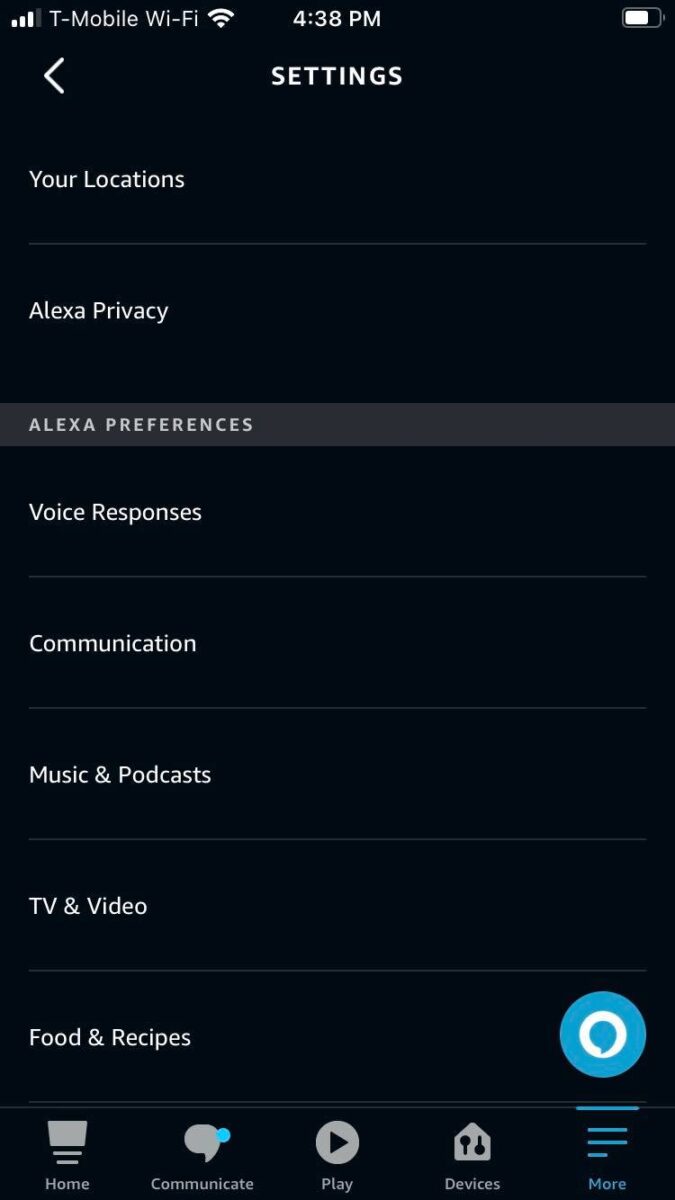Go back using the top arrow
This screenshot has height=1200, width=675.
point(54,76)
